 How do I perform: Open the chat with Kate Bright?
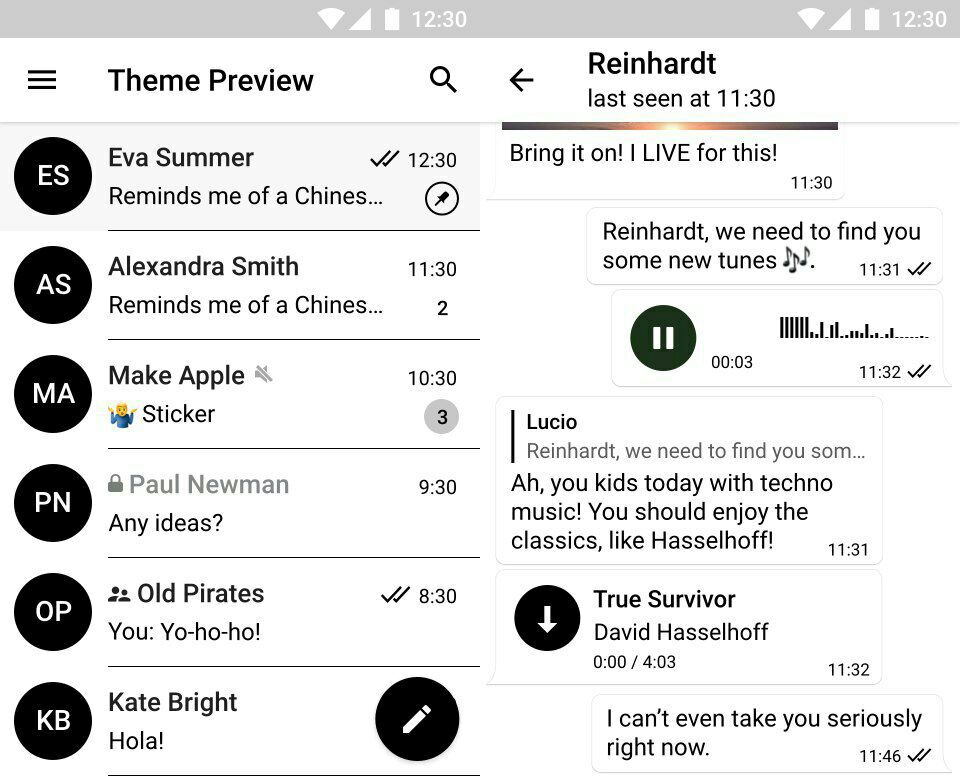click(200, 721)
